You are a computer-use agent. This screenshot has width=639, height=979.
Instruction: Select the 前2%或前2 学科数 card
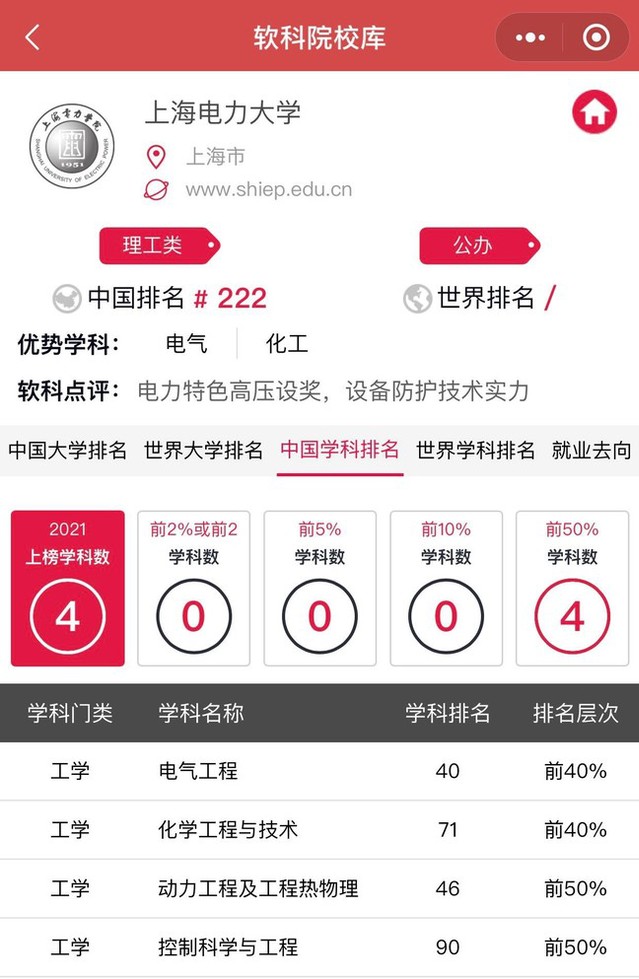[194, 588]
